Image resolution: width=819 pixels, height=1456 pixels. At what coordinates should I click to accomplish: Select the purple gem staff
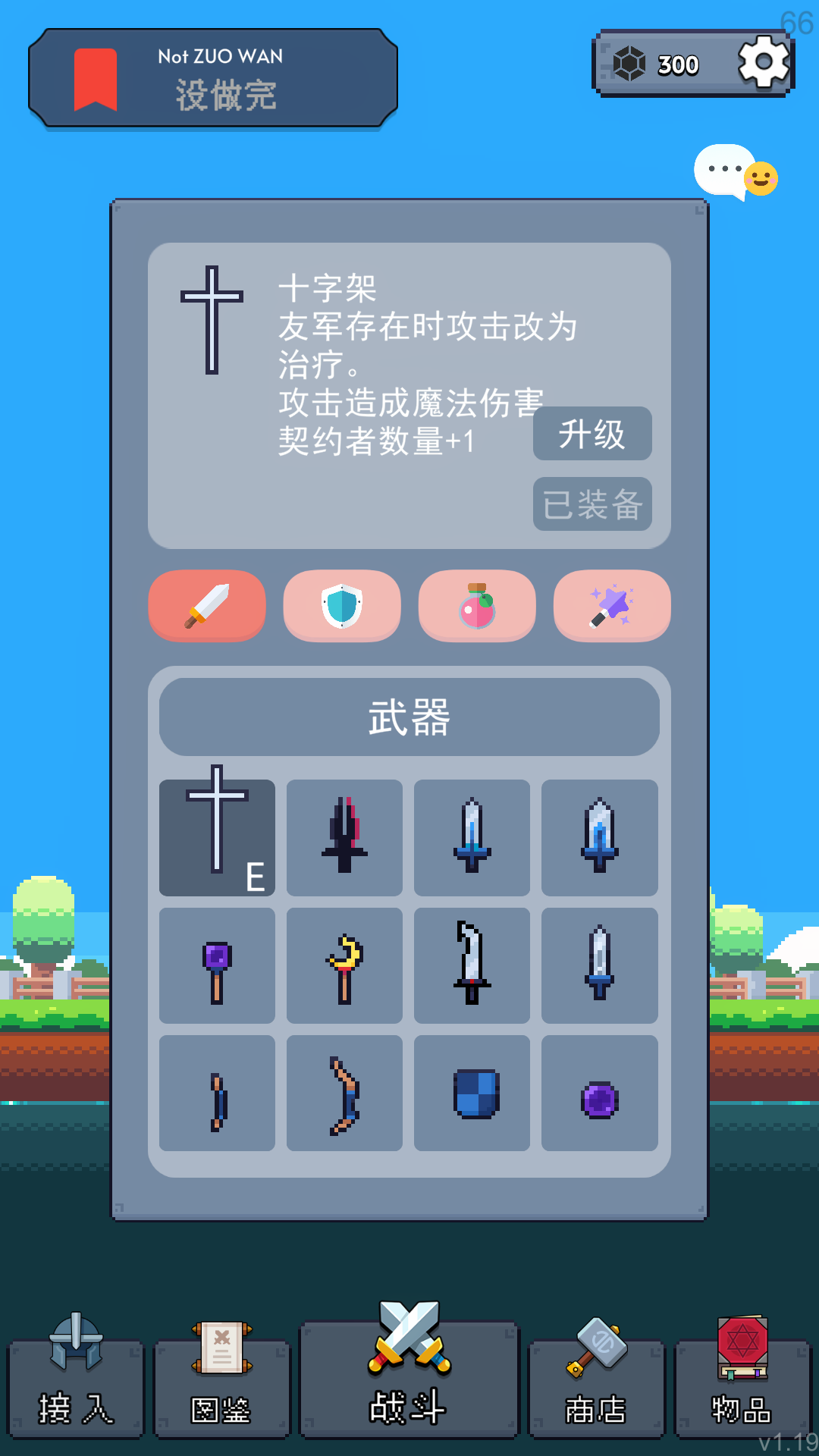(x=217, y=965)
